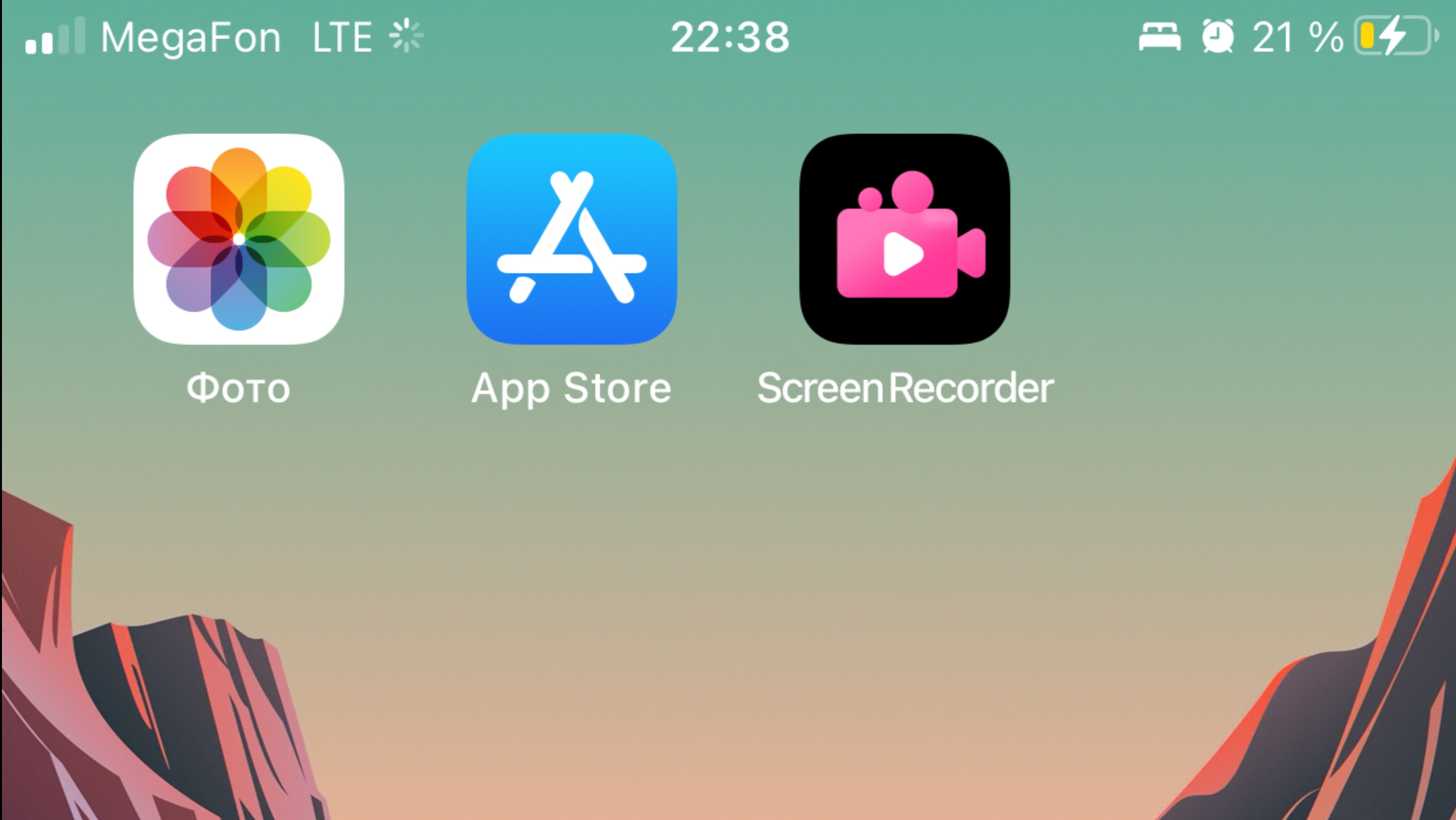Open the Фото app
1456x820 pixels.
pos(238,239)
